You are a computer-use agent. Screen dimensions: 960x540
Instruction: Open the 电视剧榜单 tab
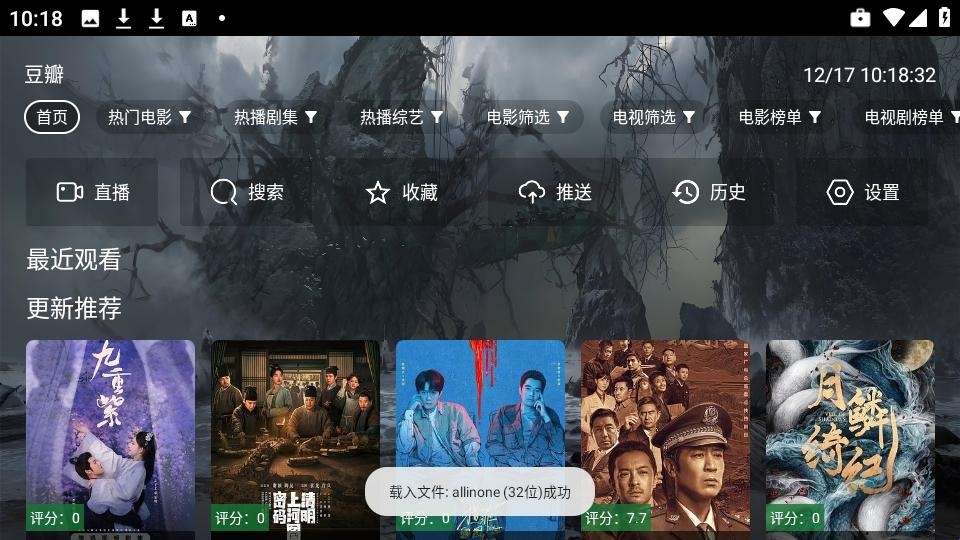point(906,117)
